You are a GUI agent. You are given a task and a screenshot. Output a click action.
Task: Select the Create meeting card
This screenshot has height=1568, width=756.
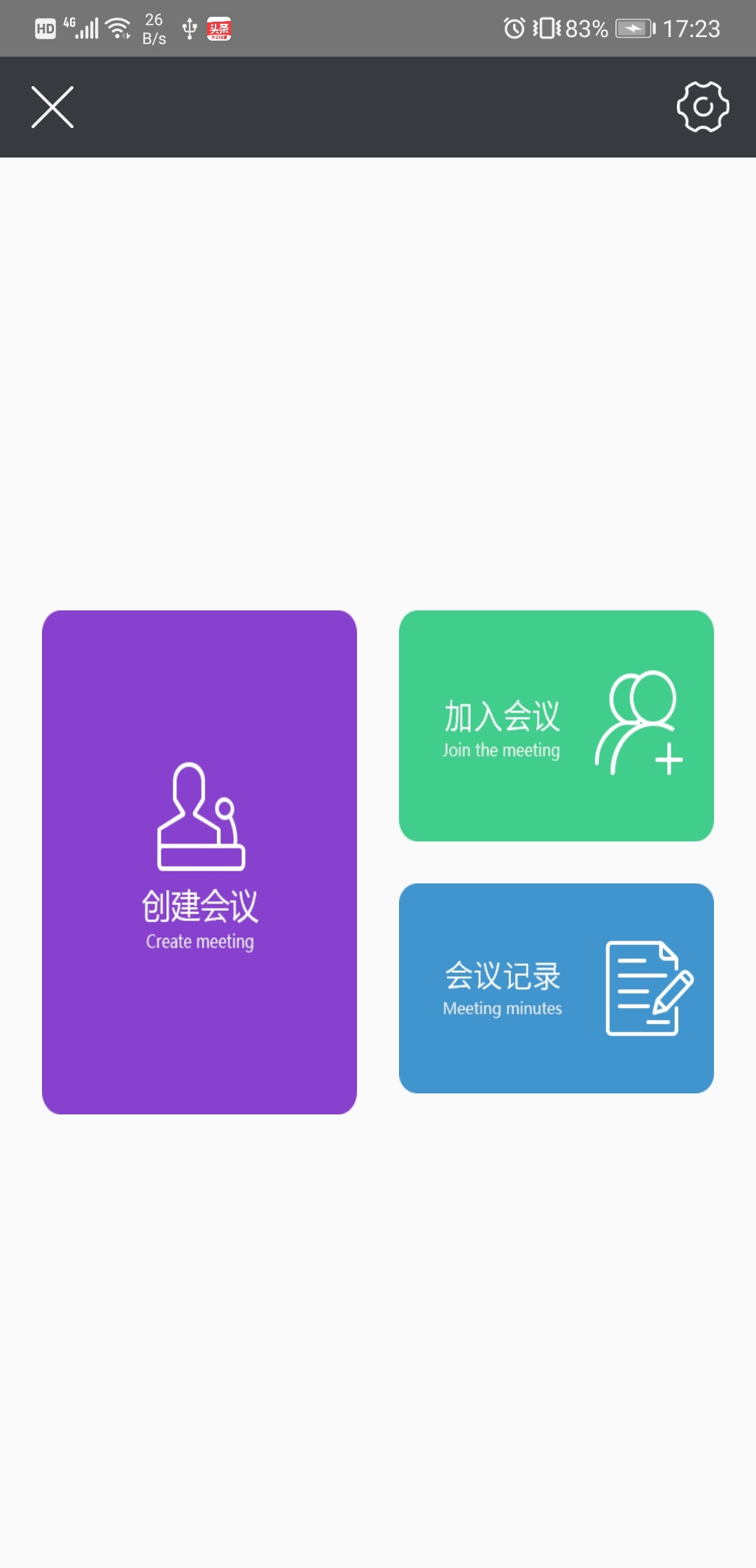coord(199,862)
